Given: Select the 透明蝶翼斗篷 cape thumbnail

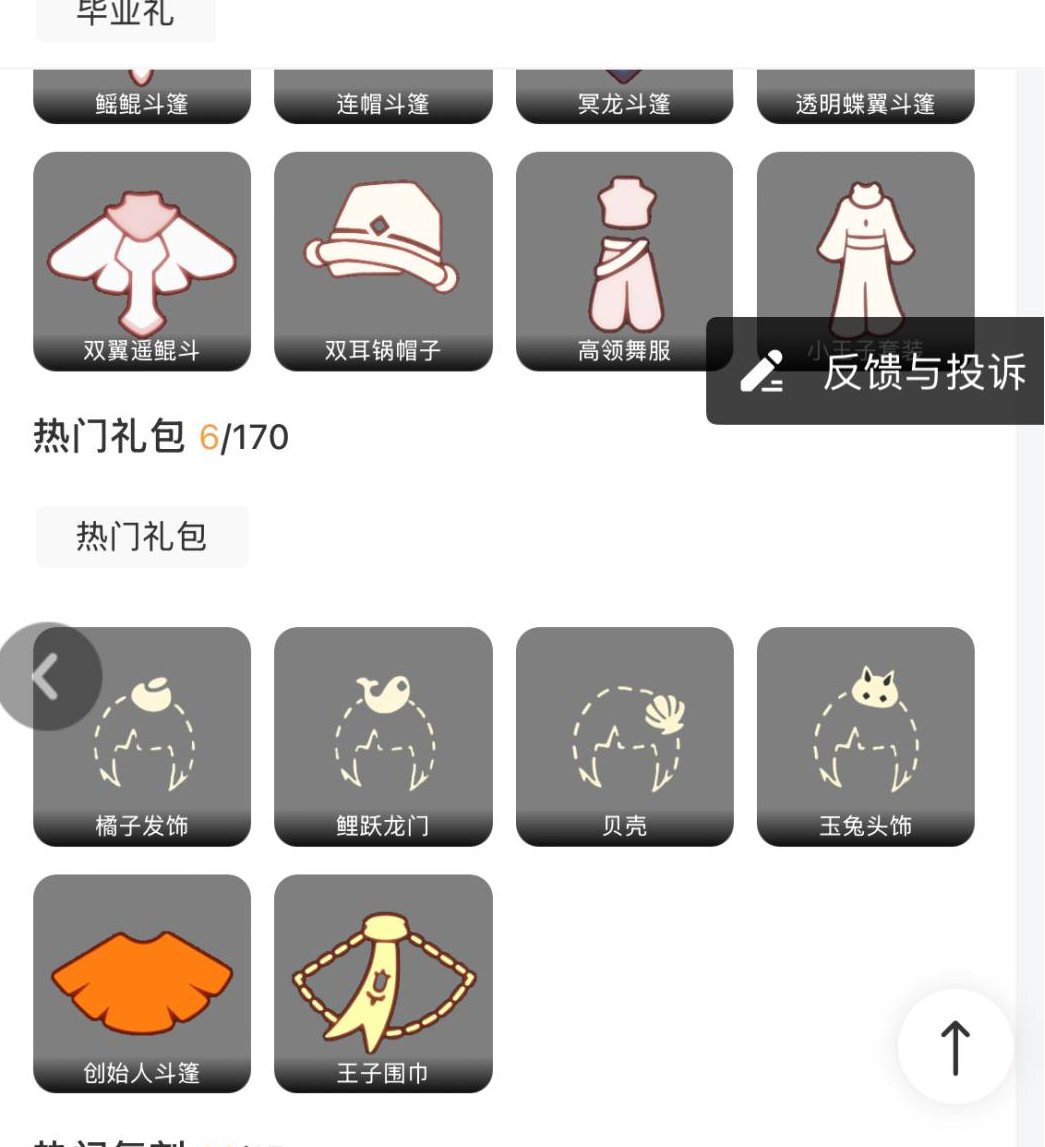Looking at the screenshot, I should coord(866,90).
